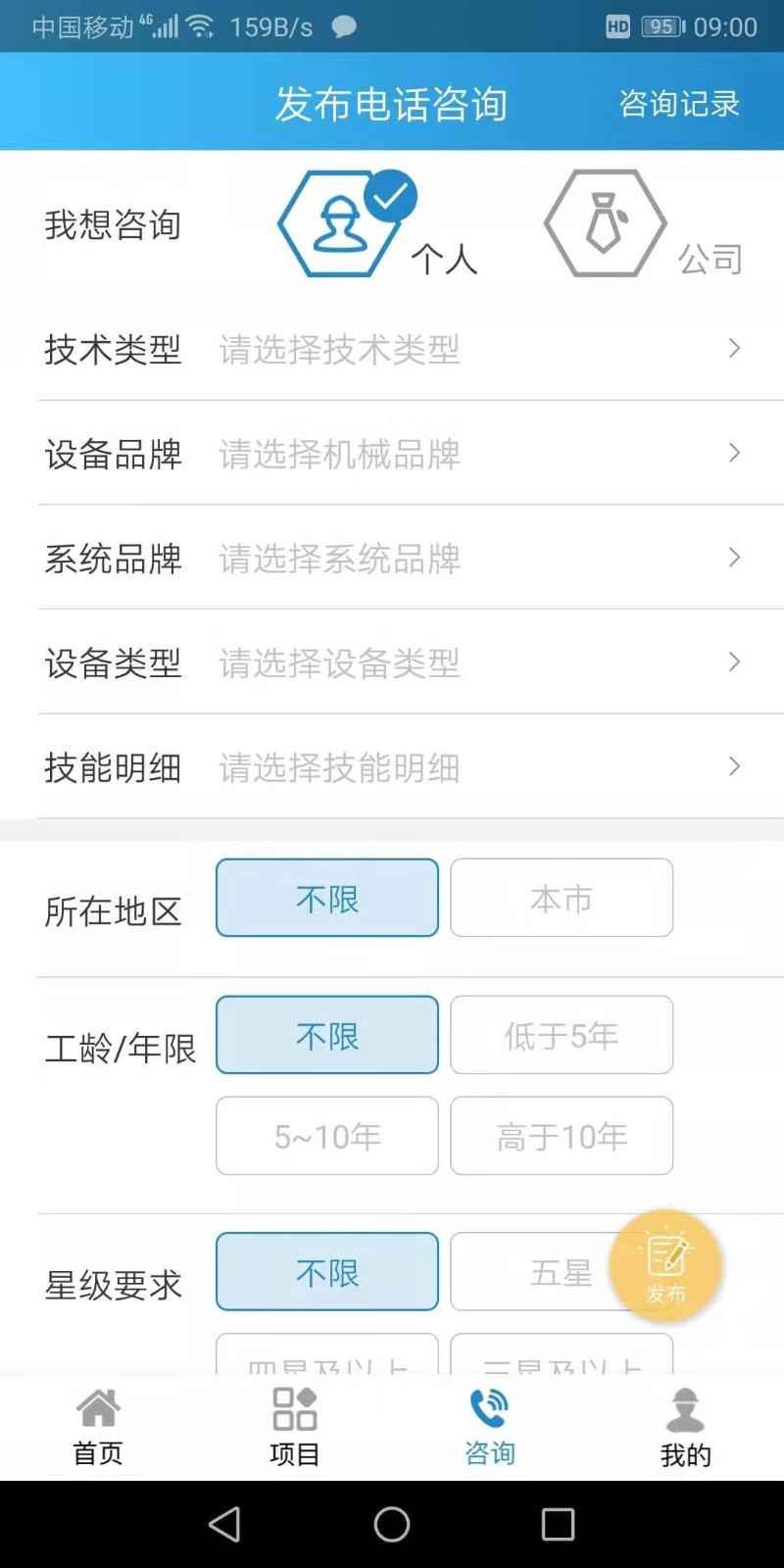The height and width of the screenshot is (1568, 784).
Task: Open the 技能明细 selection field
Action: (392, 767)
